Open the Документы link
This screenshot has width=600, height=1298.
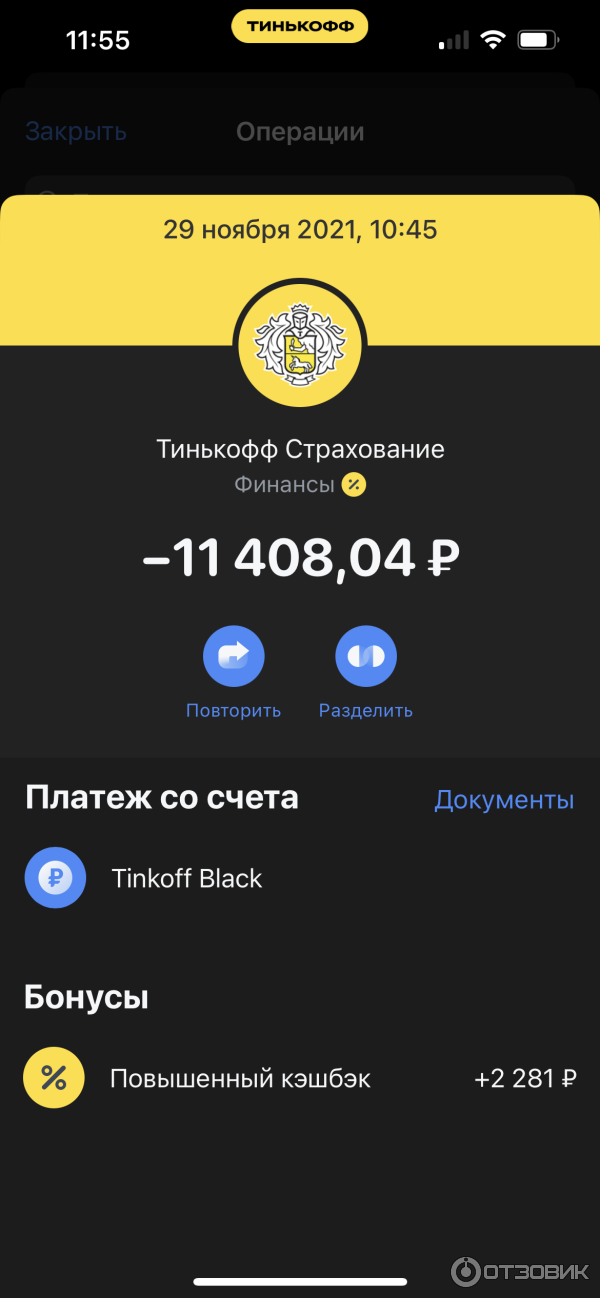(x=504, y=800)
